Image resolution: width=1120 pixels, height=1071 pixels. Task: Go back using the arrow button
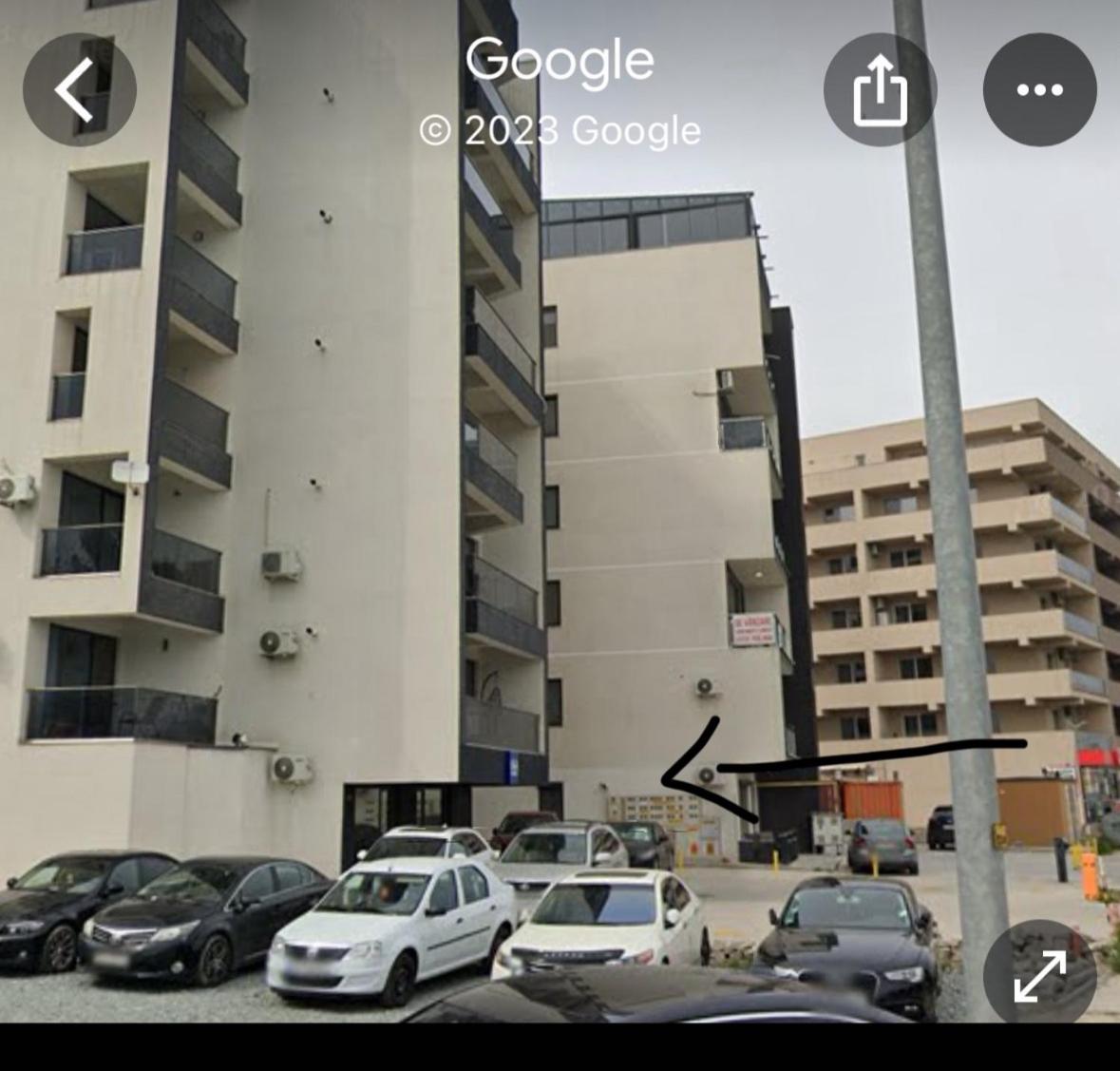pos(79,89)
